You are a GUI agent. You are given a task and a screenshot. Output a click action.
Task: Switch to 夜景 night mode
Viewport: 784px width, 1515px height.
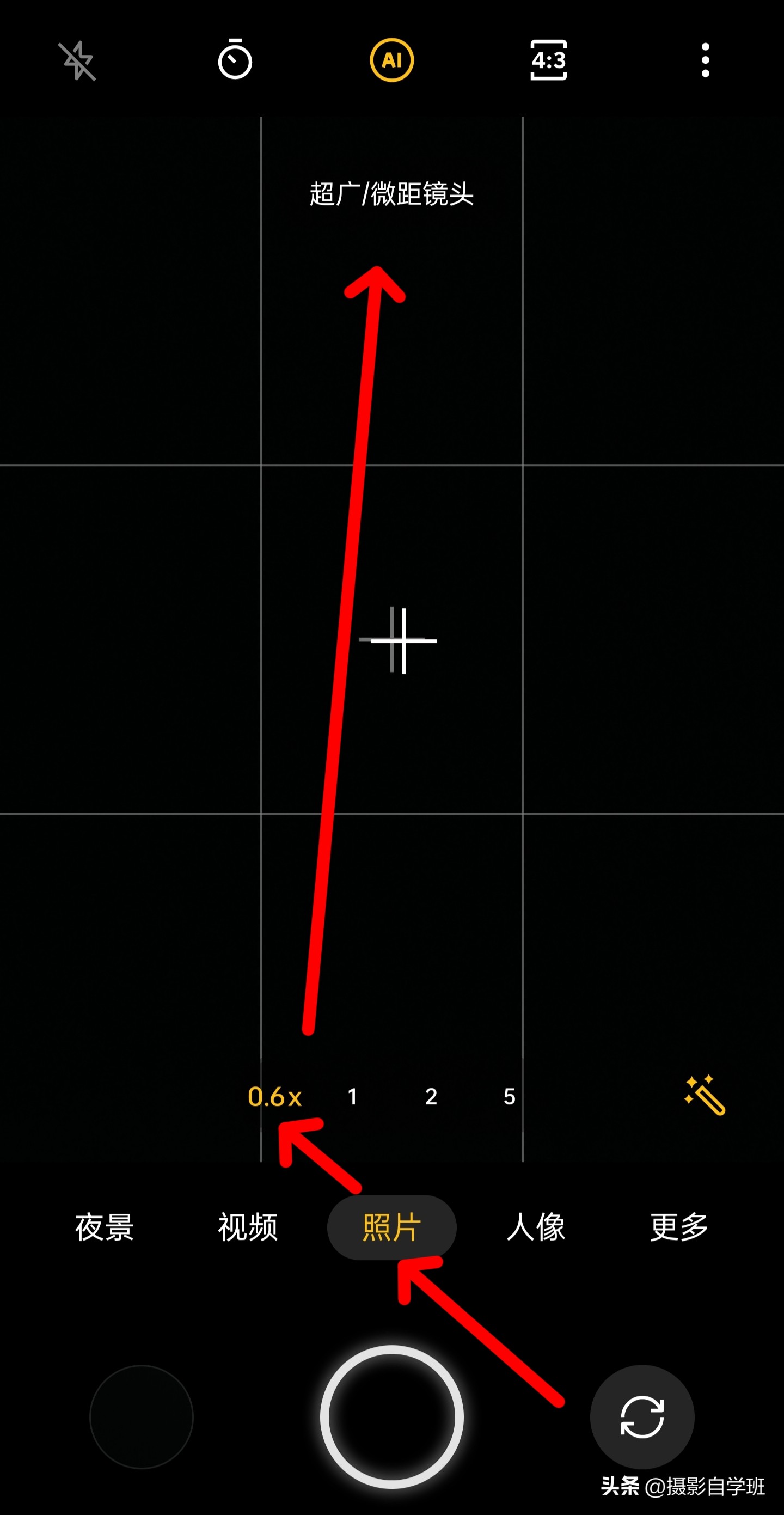tap(104, 1227)
